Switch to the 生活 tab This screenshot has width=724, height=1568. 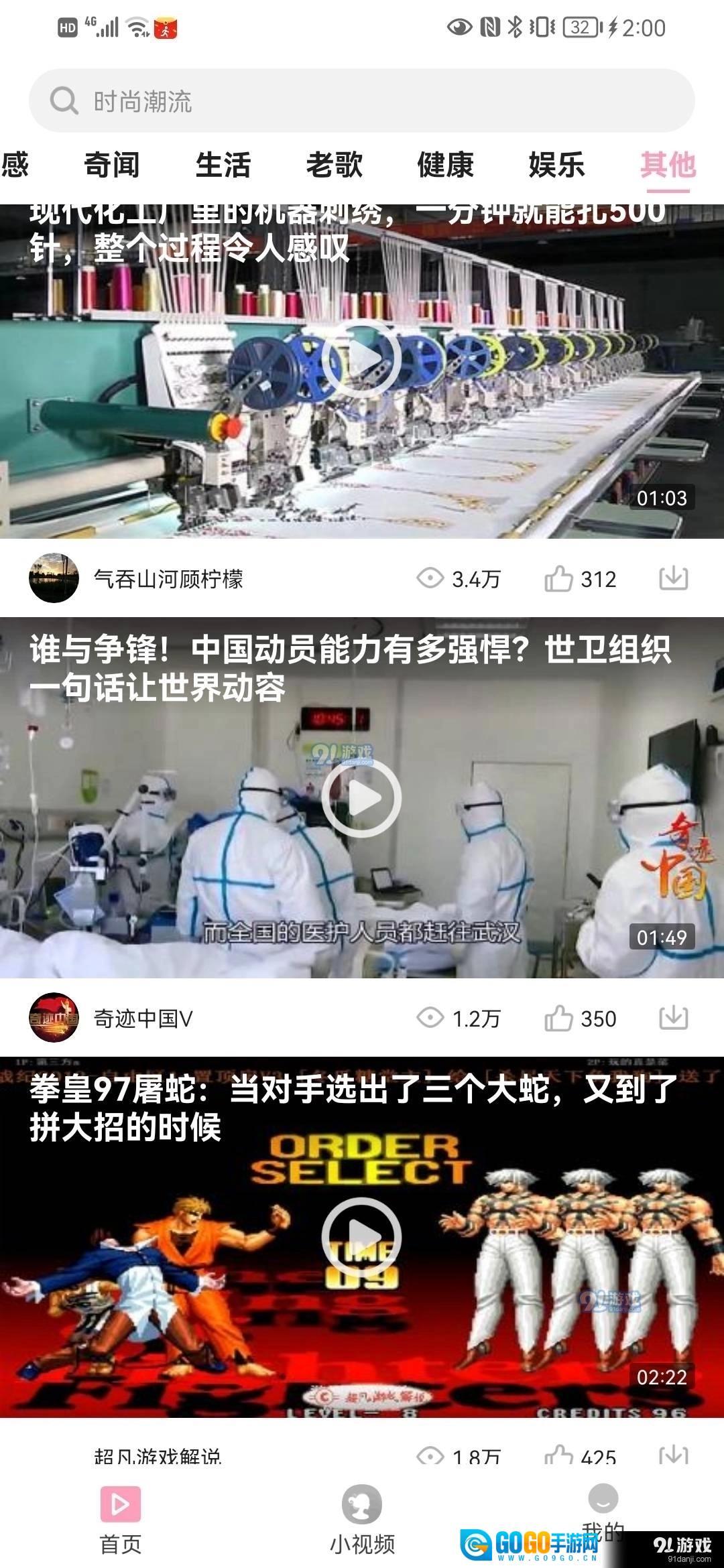coord(223,165)
